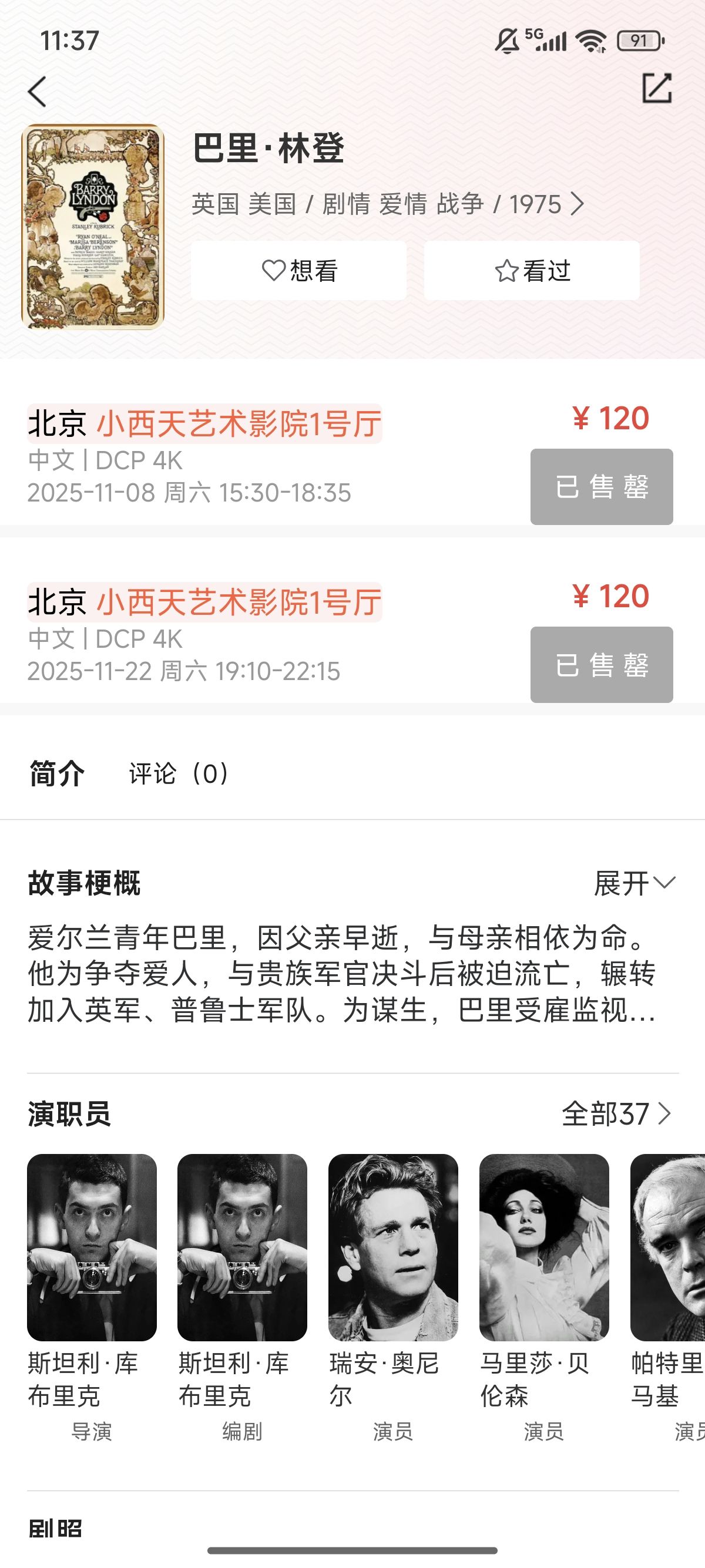Viewport: 705px width, 1568px height.
Task: Share this film page
Action: (657, 88)
